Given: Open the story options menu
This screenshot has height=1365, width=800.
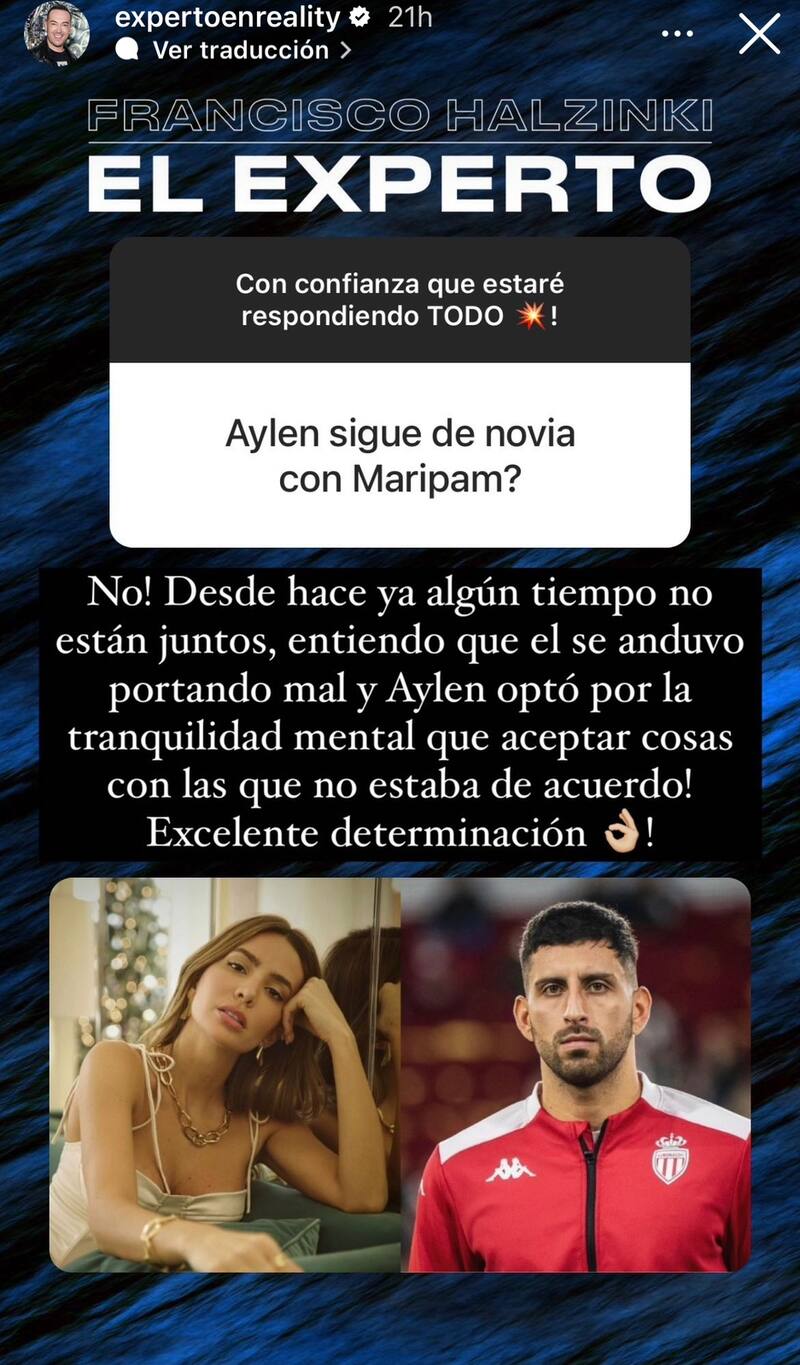Looking at the screenshot, I should 677,35.
